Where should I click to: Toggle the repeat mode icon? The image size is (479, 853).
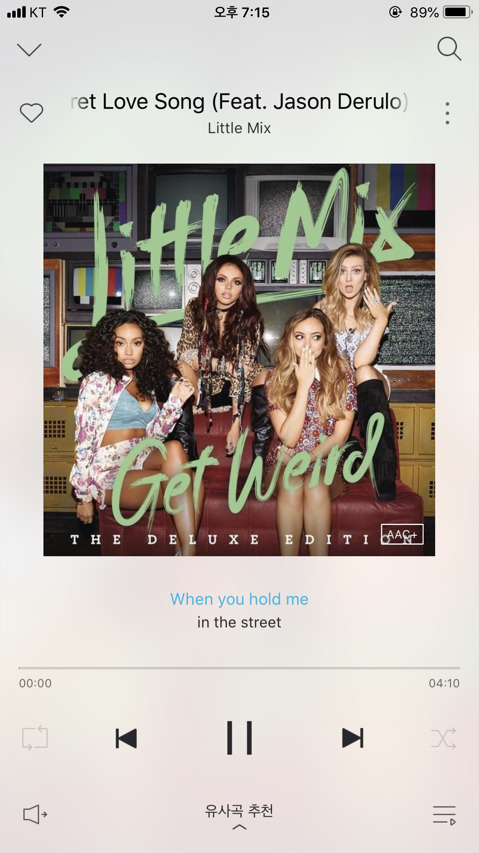tap(35, 738)
